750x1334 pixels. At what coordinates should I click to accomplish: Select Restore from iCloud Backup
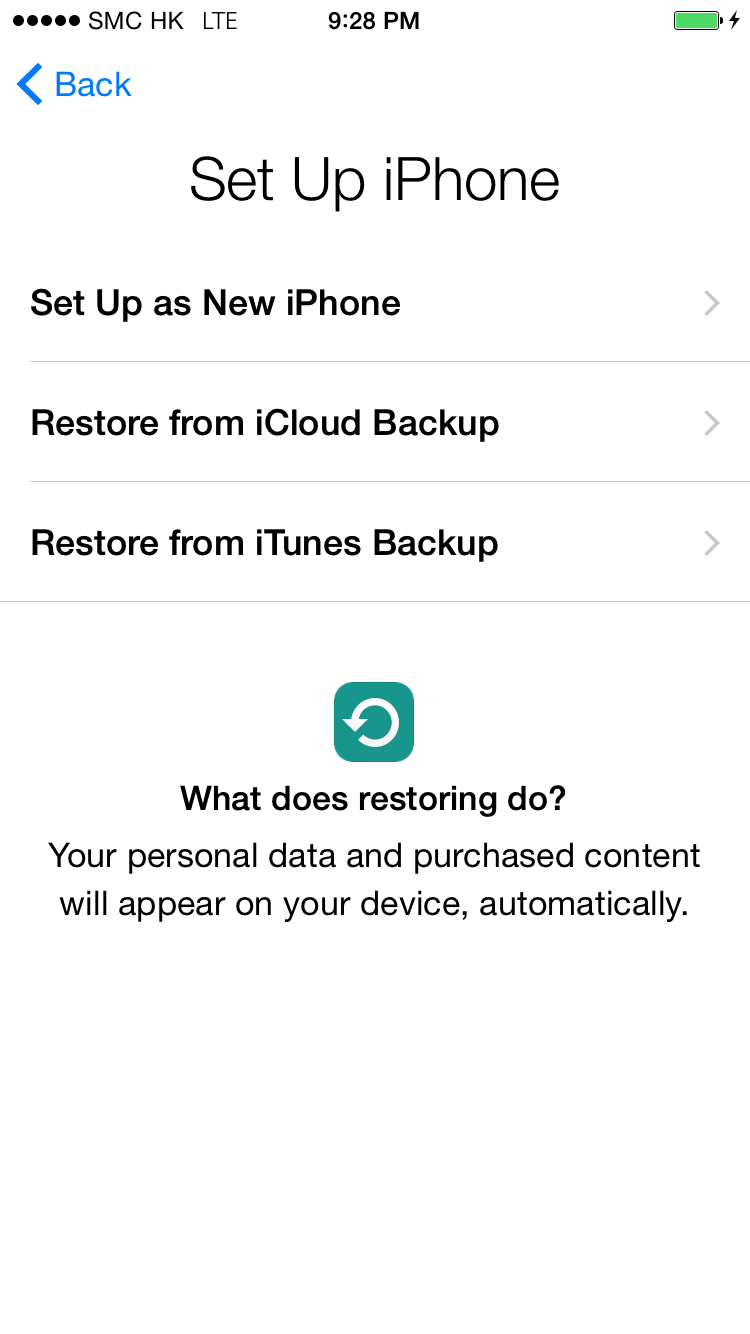pos(375,423)
